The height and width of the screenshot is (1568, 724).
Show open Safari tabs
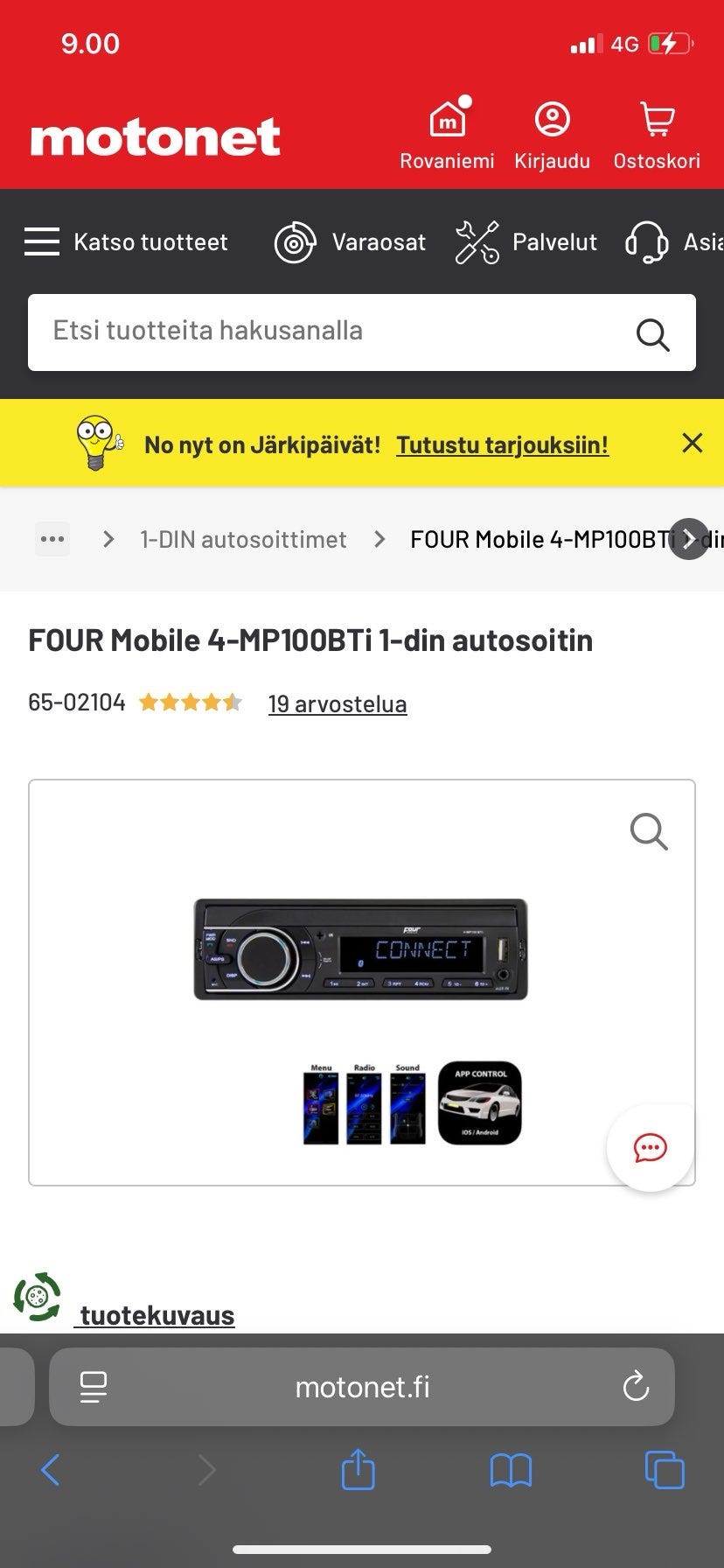pos(664,1470)
